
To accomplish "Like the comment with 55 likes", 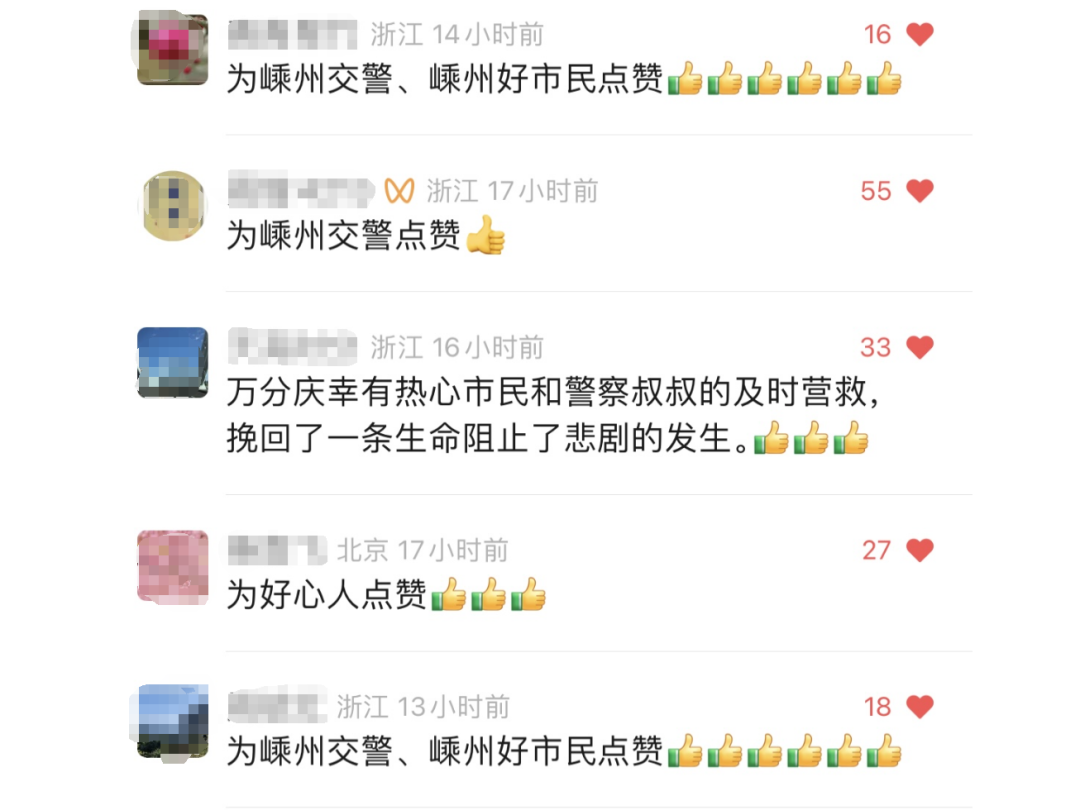I will [919, 191].
